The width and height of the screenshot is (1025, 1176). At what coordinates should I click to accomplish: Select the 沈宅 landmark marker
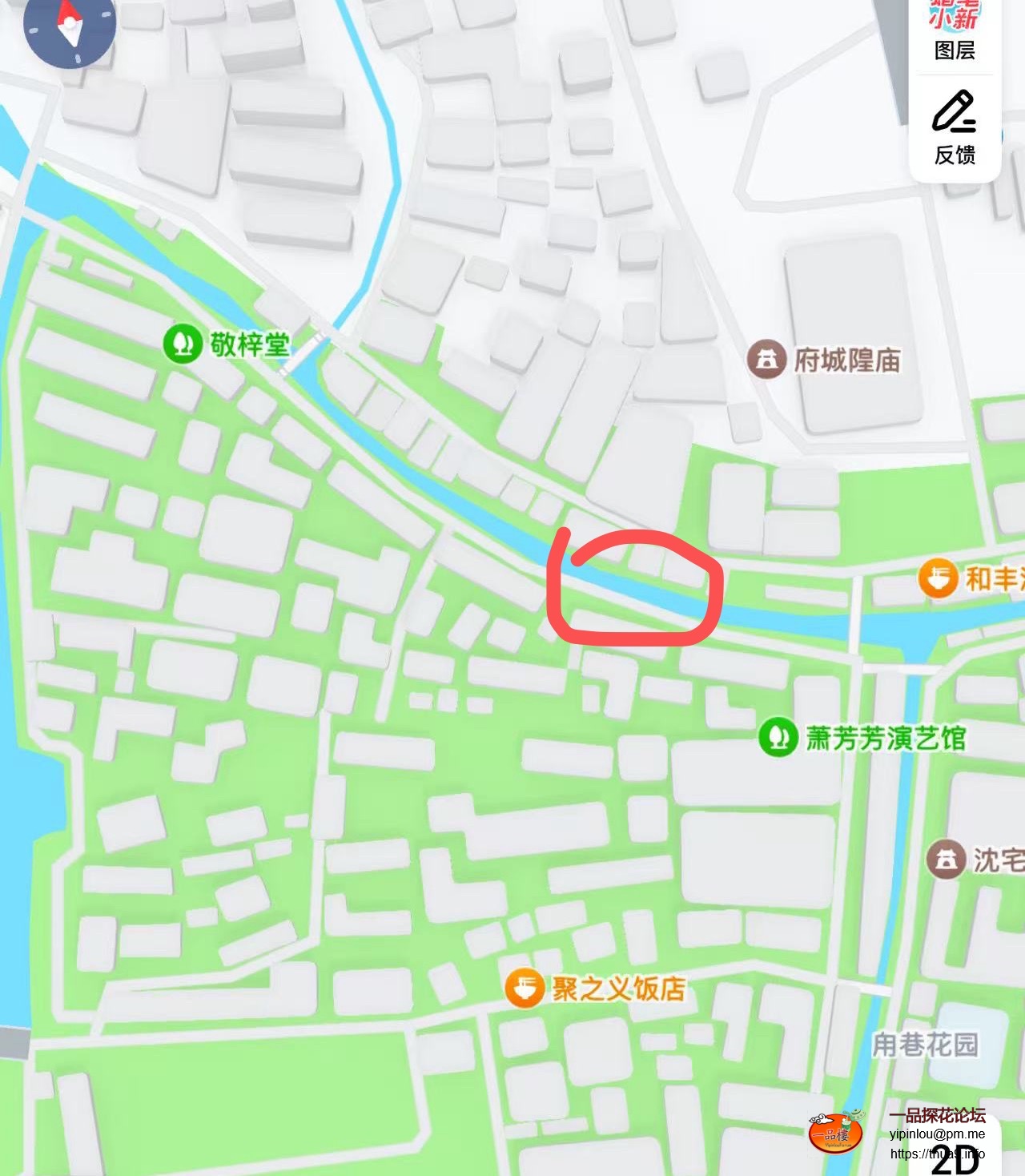(x=947, y=860)
